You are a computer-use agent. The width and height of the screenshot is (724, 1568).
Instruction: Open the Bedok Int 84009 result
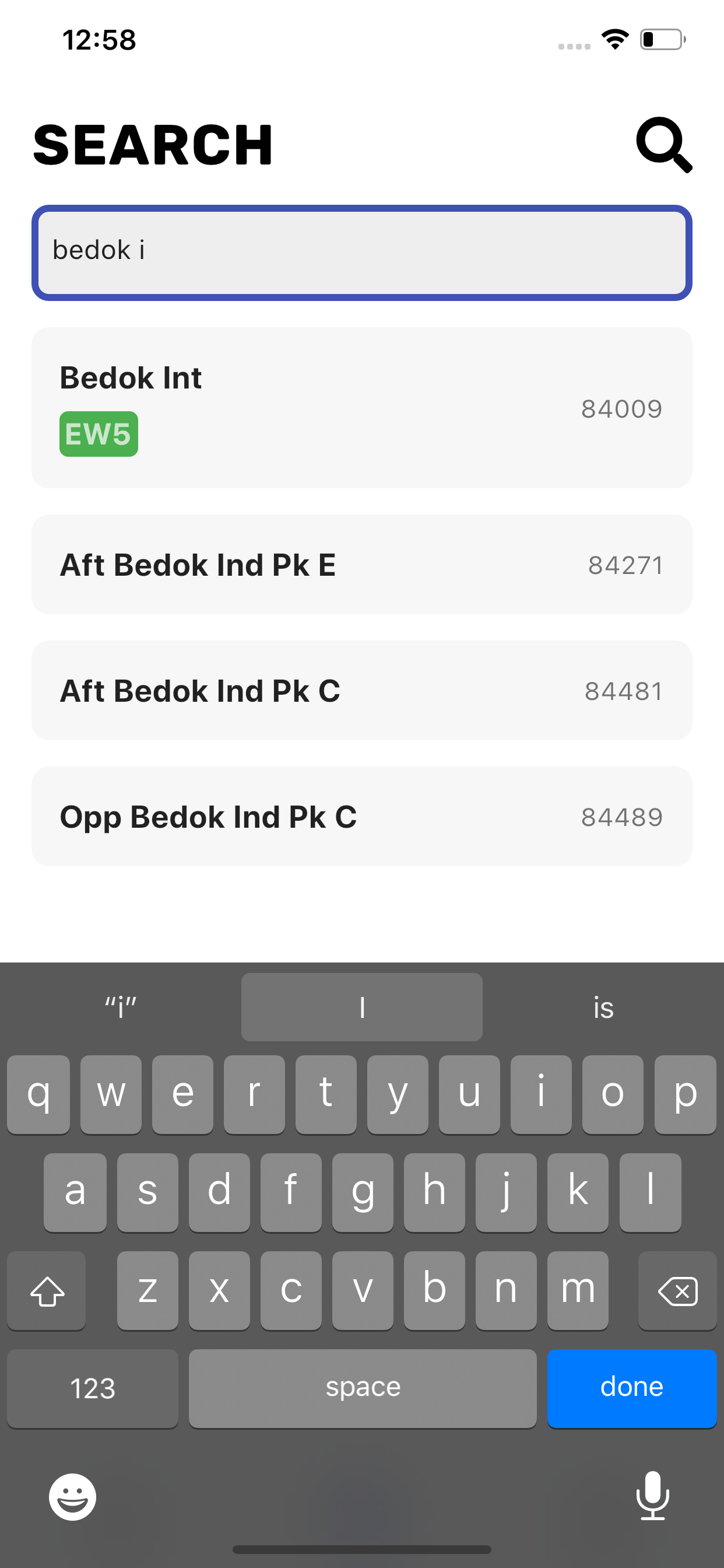tap(361, 407)
